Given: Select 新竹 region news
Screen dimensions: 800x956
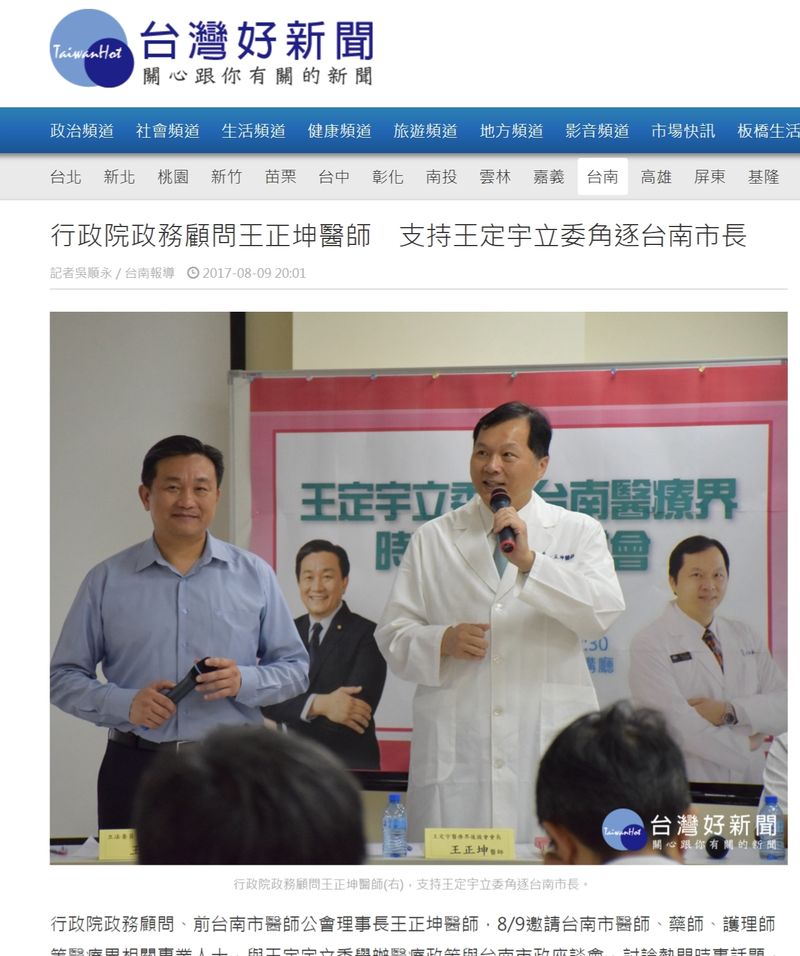Looking at the screenshot, I should pyautogui.click(x=226, y=177).
